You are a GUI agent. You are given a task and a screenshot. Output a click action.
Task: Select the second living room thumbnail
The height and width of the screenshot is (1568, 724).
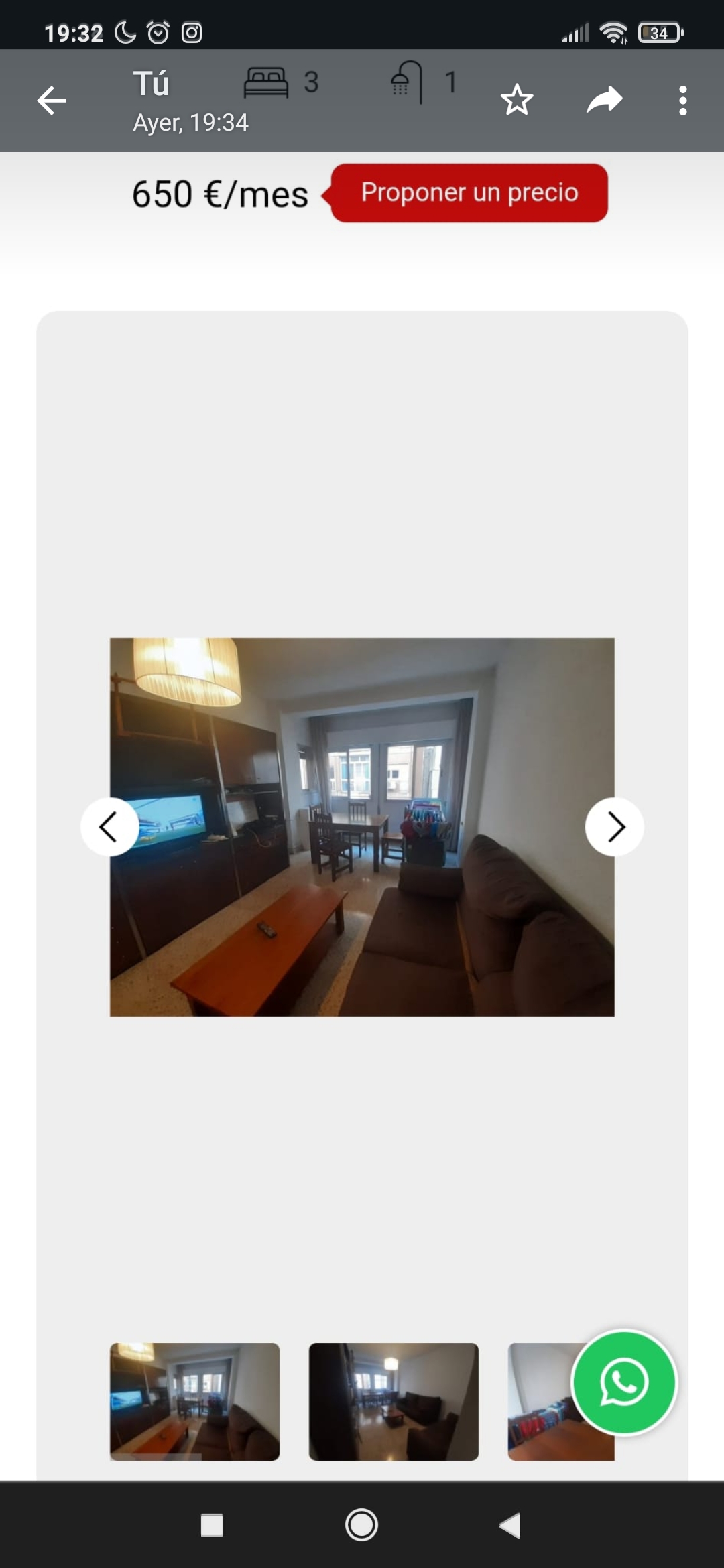click(x=394, y=1402)
